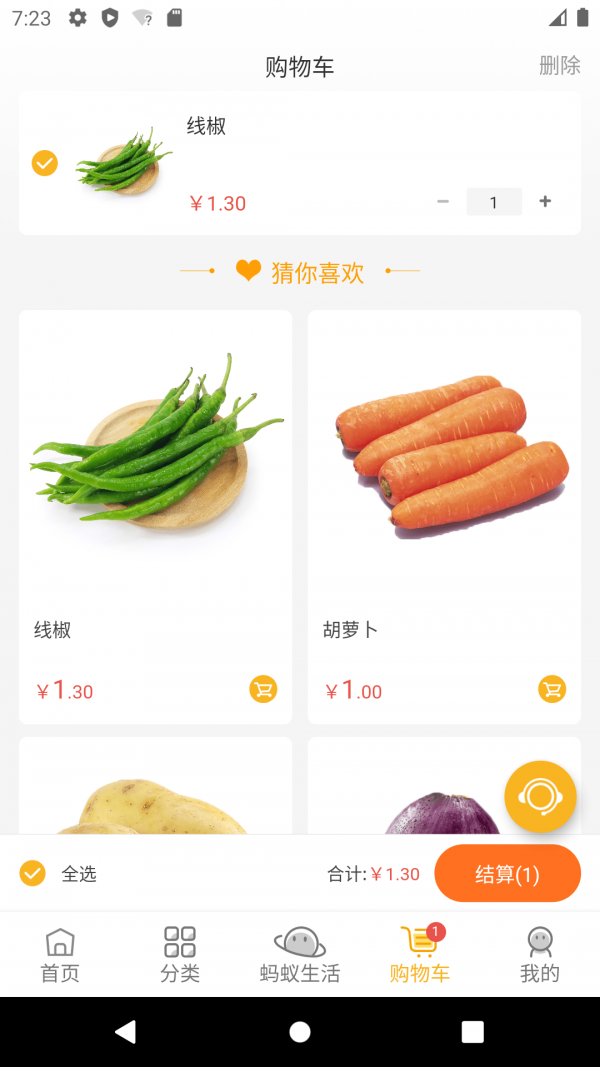Toggle the 全选 select-all checkbox

[x=33, y=874]
